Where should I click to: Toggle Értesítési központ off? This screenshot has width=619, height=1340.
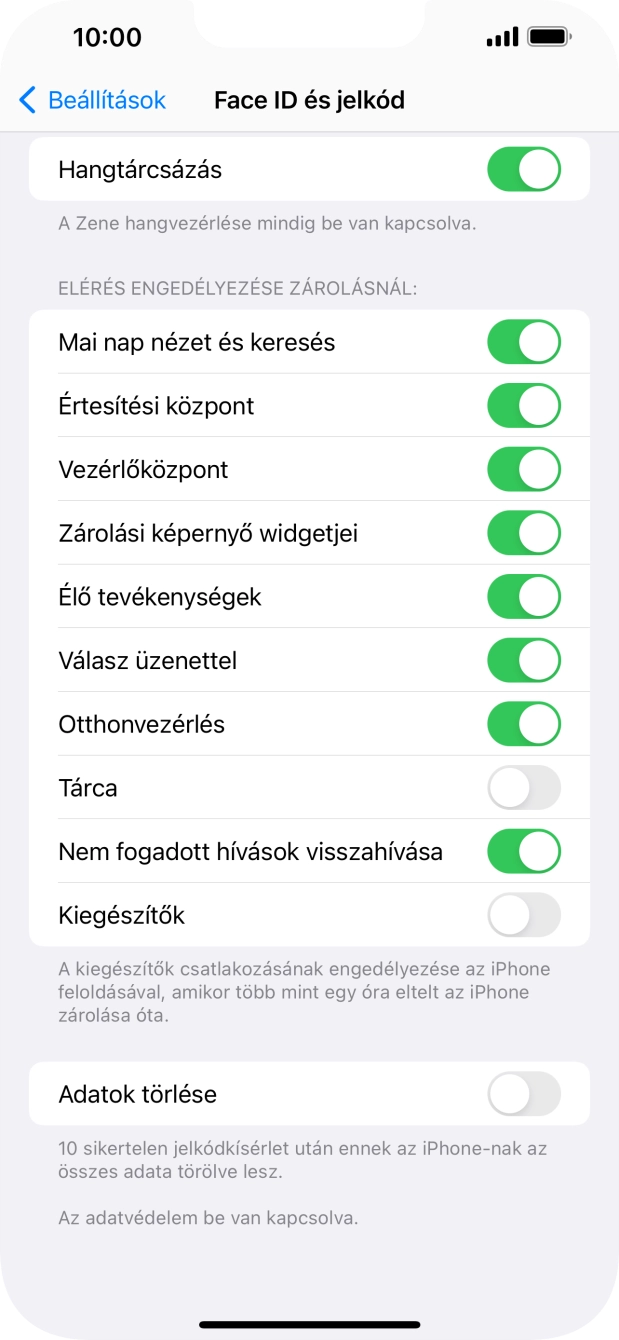(523, 406)
